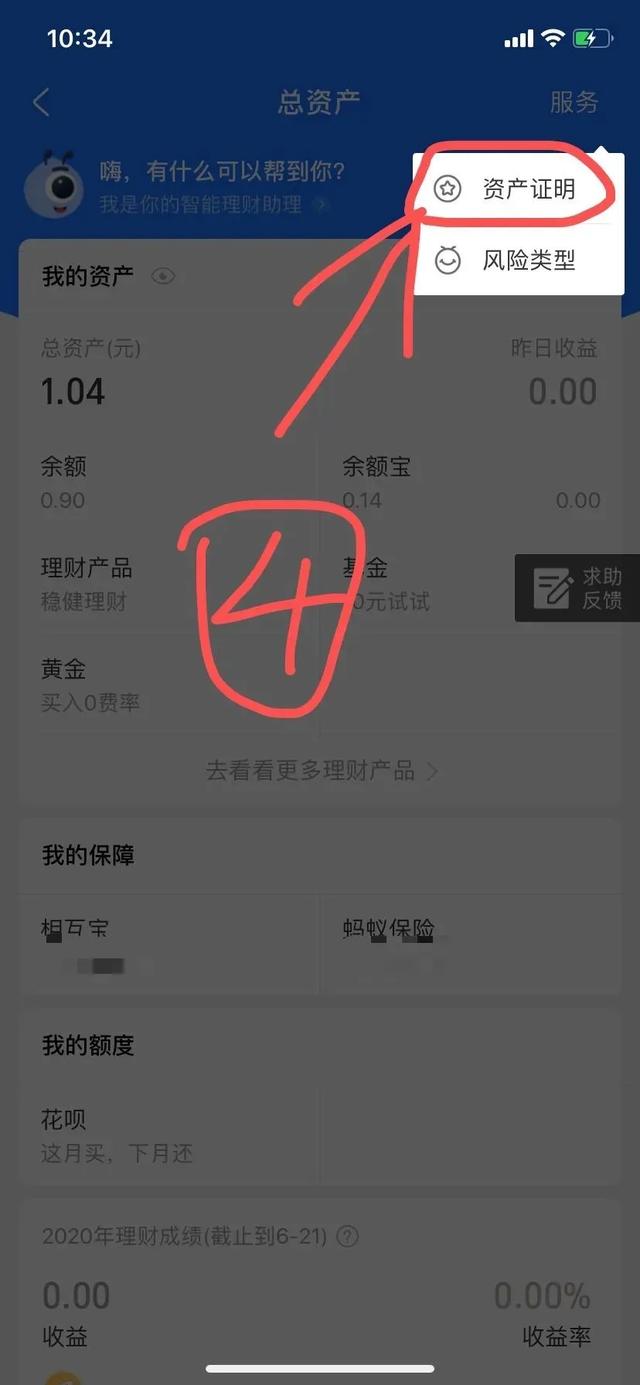Open 余额宝 details
The image size is (640, 1385).
coord(470,483)
